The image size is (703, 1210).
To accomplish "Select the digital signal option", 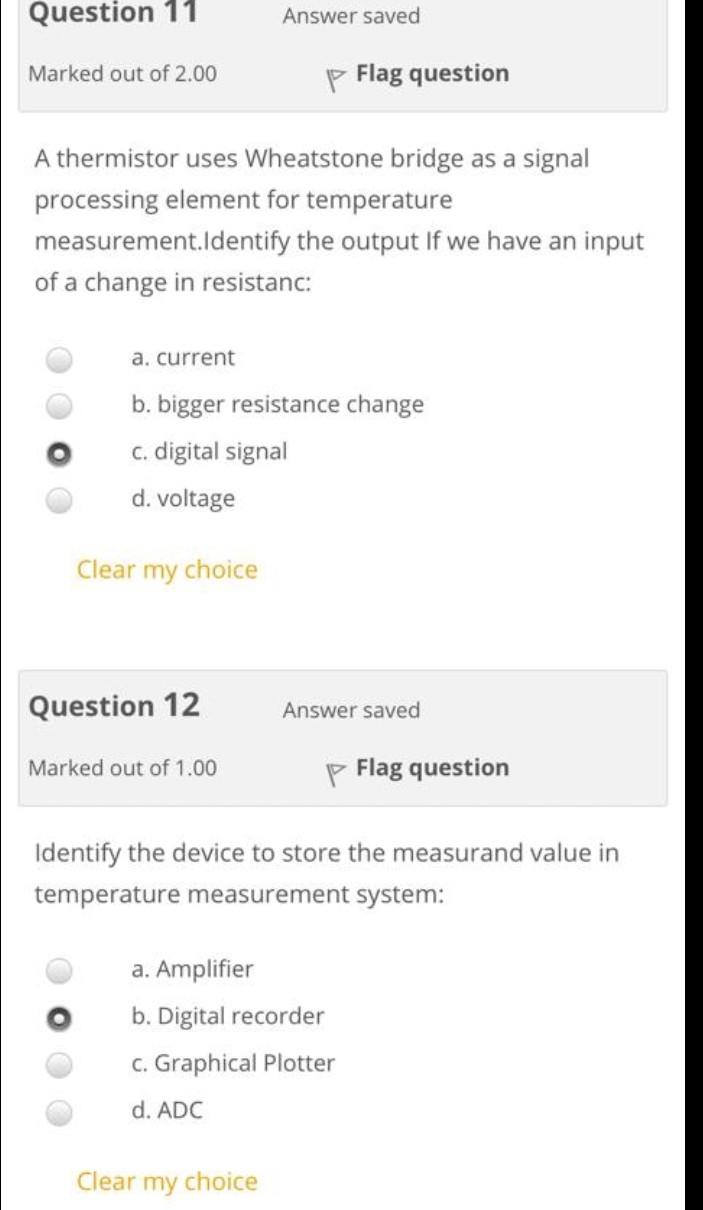I will (x=61, y=452).
